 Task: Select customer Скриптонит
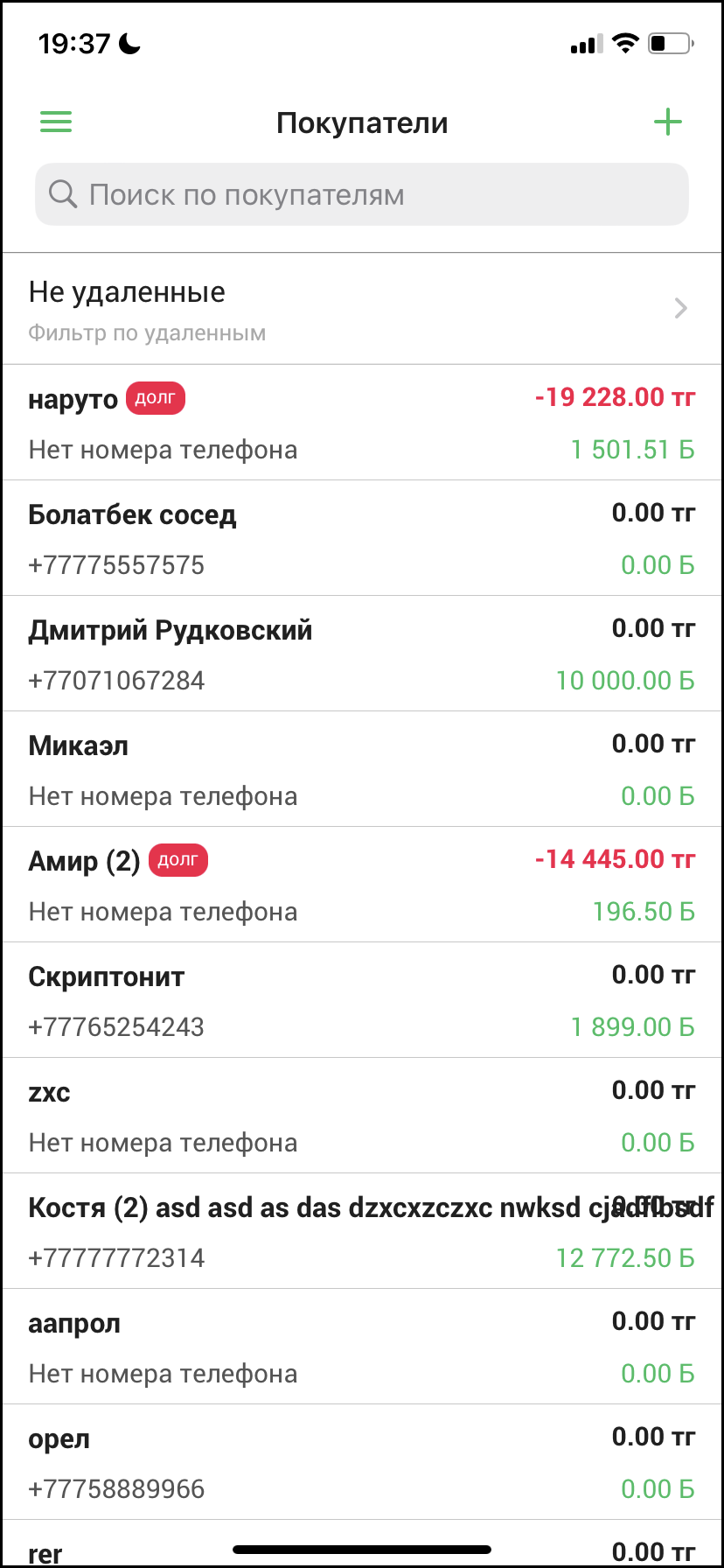(x=362, y=1000)
